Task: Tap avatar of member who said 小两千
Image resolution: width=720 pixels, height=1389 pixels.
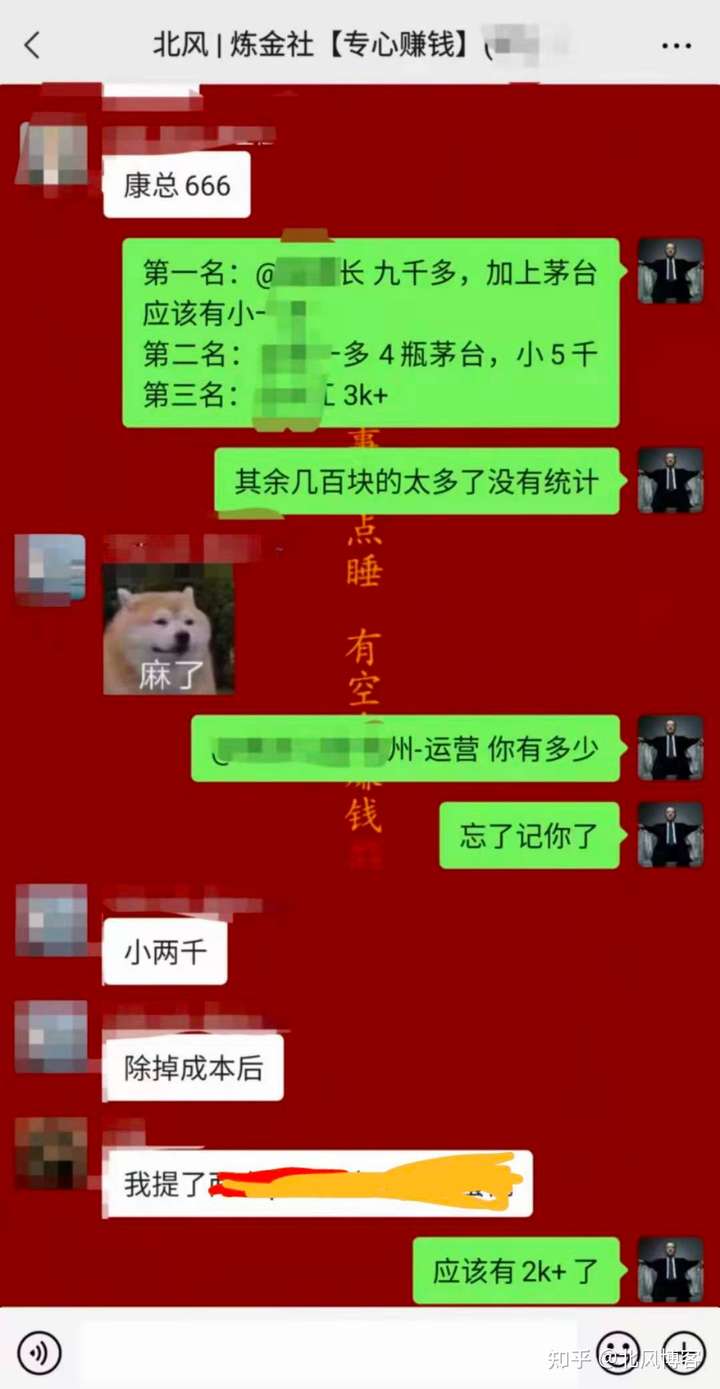Action: click(x=50, y=920)
